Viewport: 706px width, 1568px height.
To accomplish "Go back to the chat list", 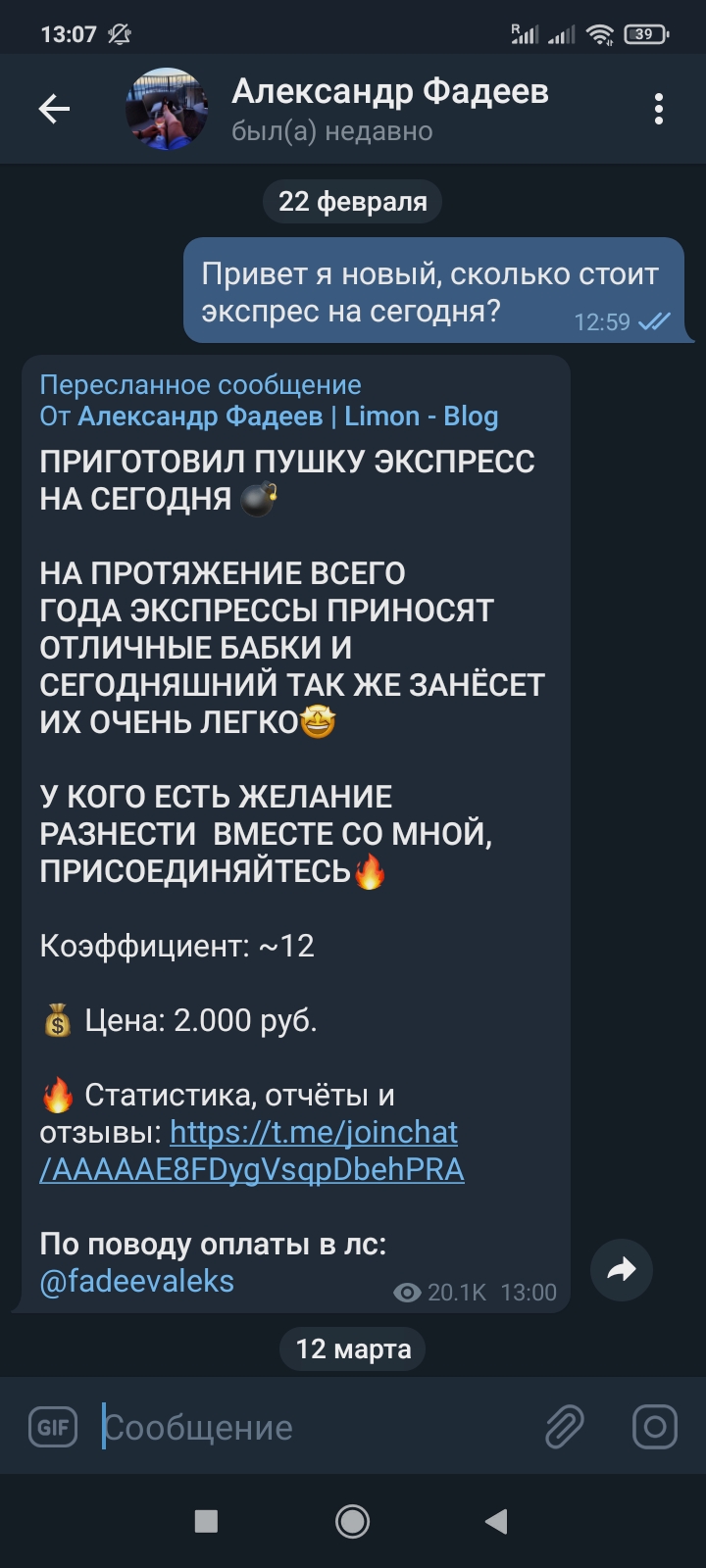I will pos(54,109).
